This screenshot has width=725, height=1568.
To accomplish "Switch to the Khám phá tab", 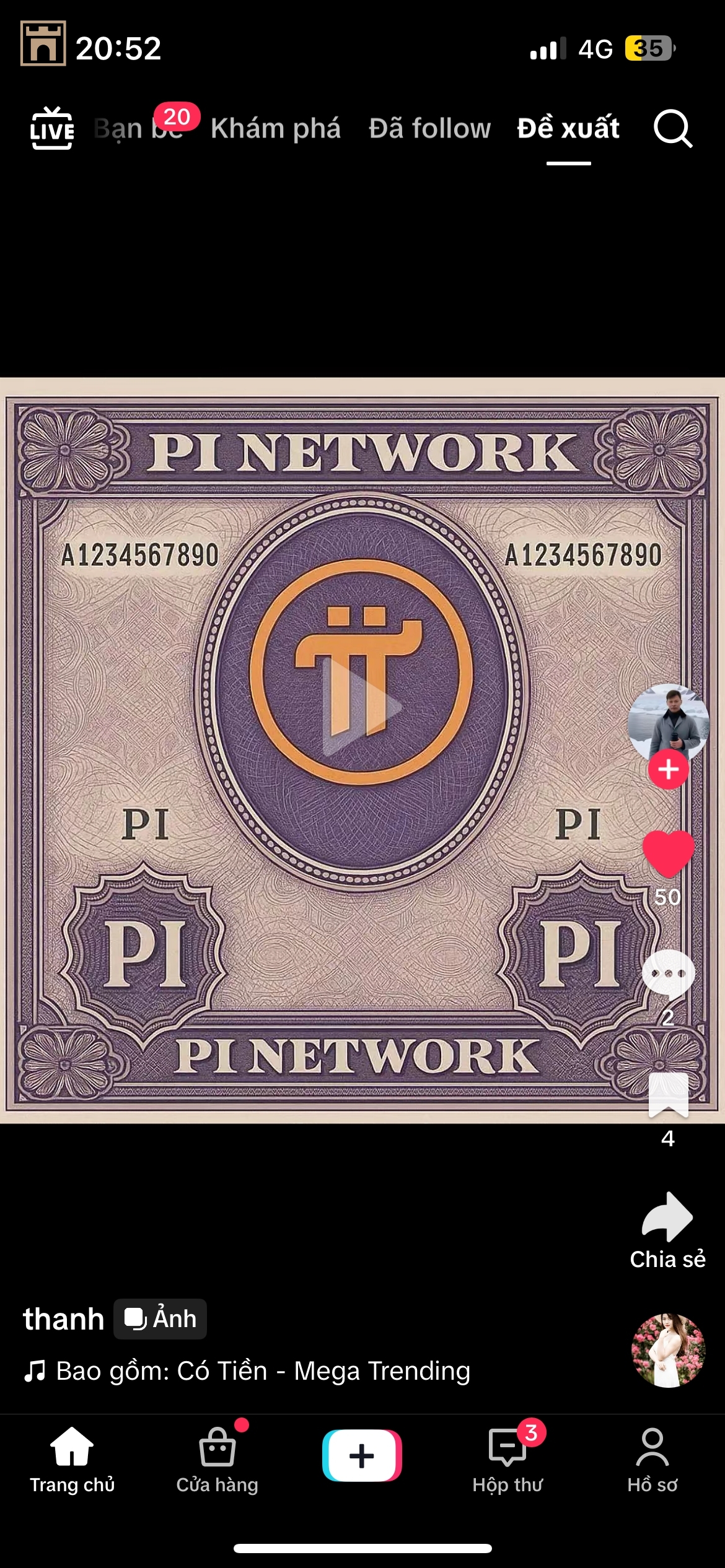I will pos(275,129).
